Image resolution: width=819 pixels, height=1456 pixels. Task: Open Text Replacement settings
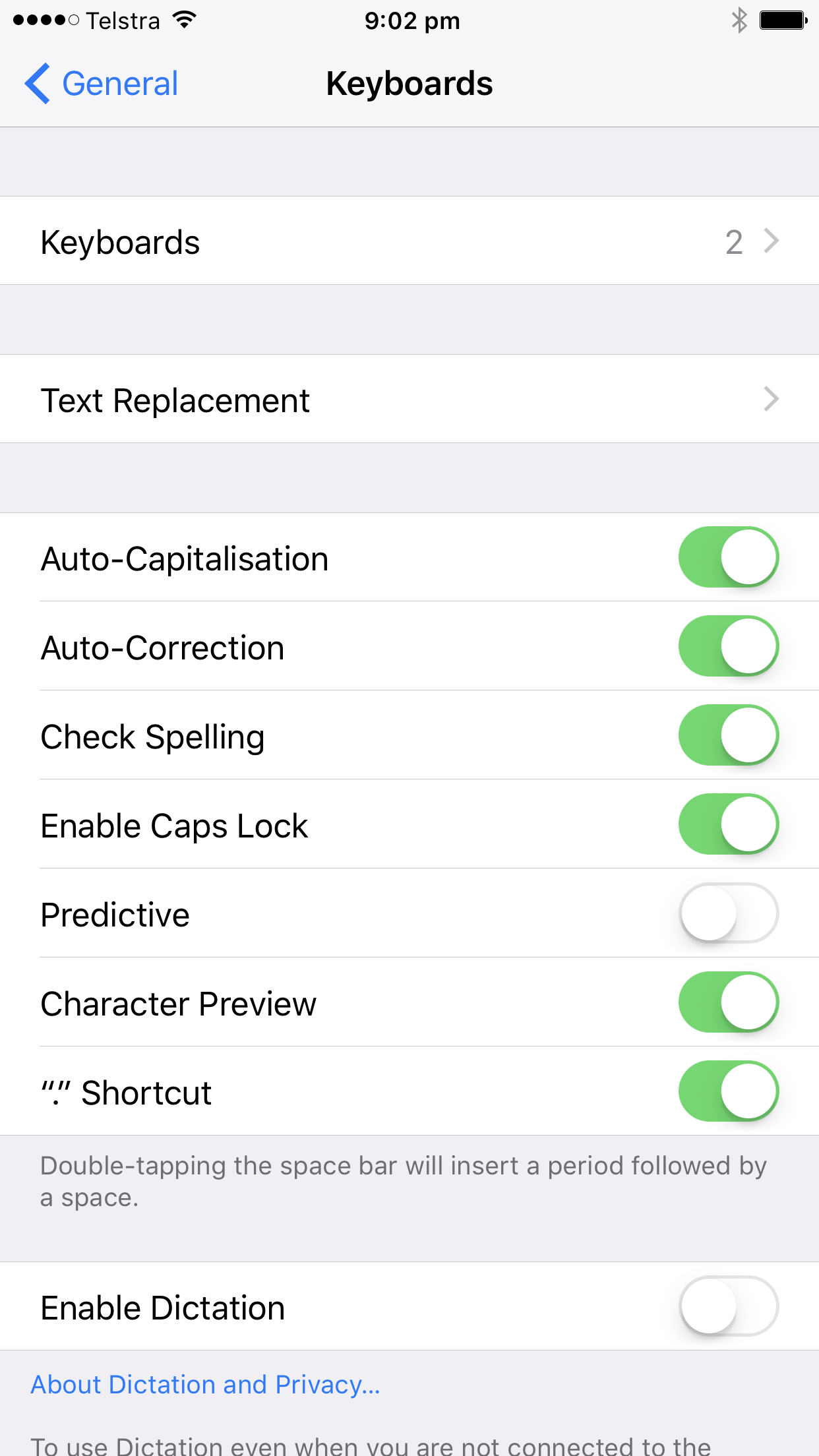tap(409, 399)
